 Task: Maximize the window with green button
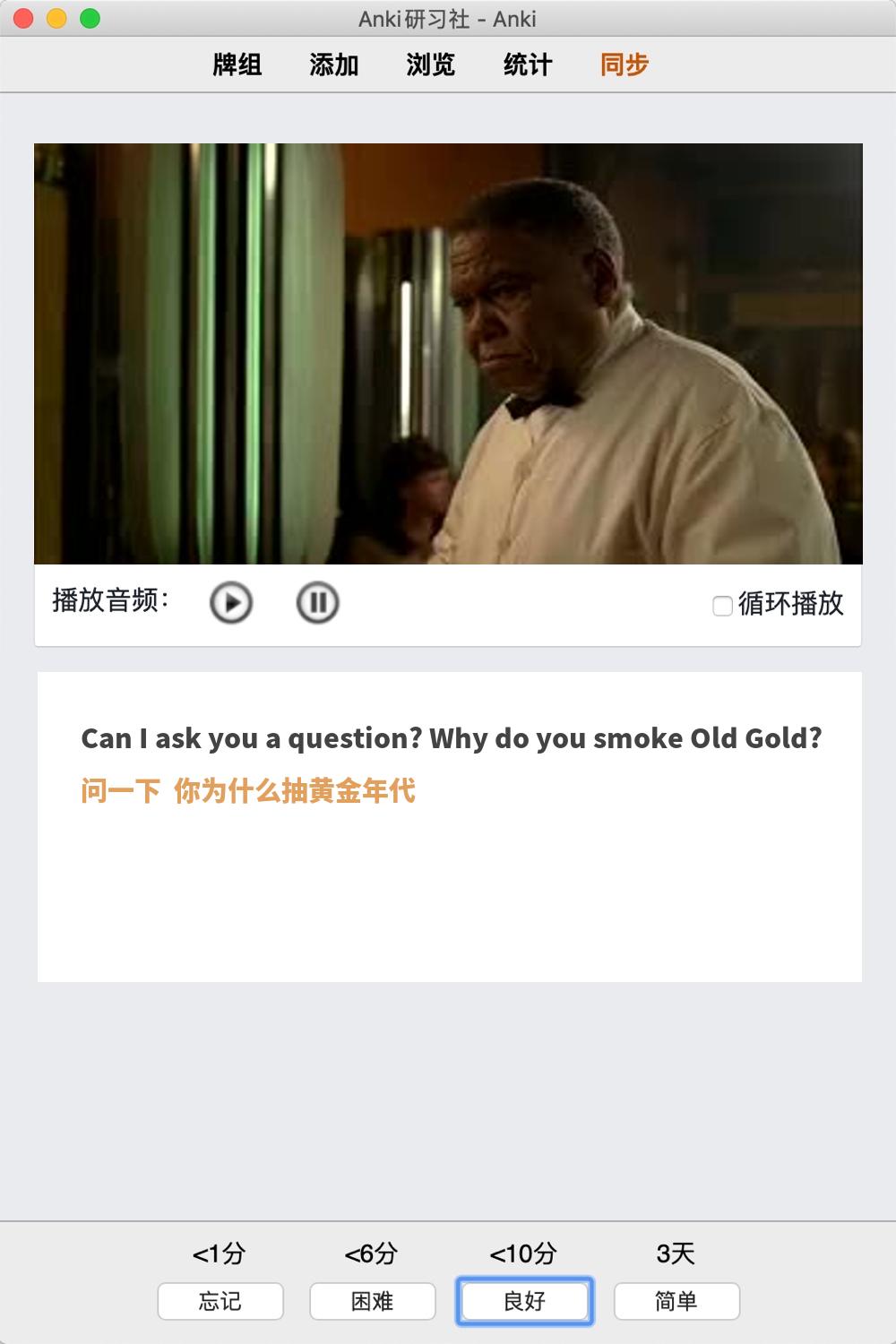tap(90, 18)
